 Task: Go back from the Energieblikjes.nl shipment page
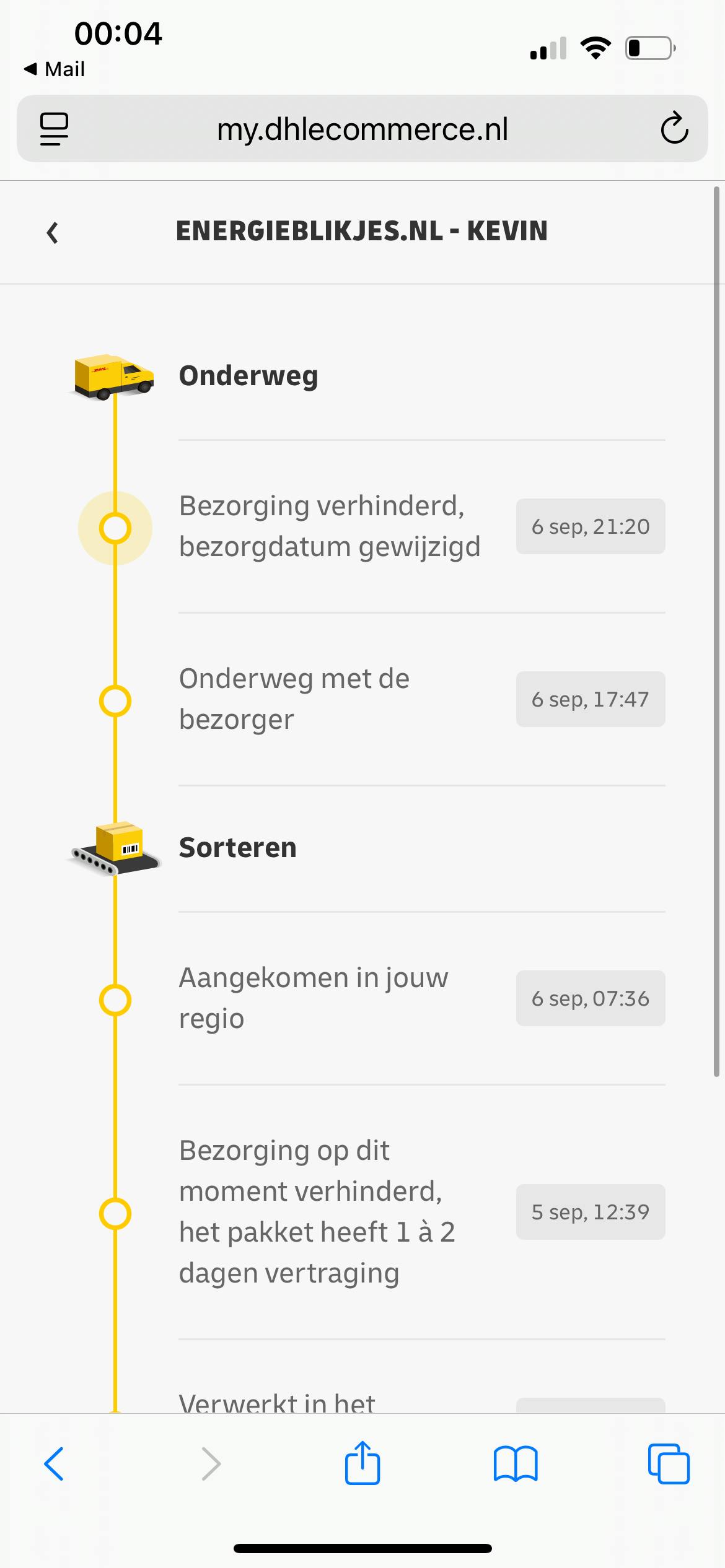[x=53, y=233]
